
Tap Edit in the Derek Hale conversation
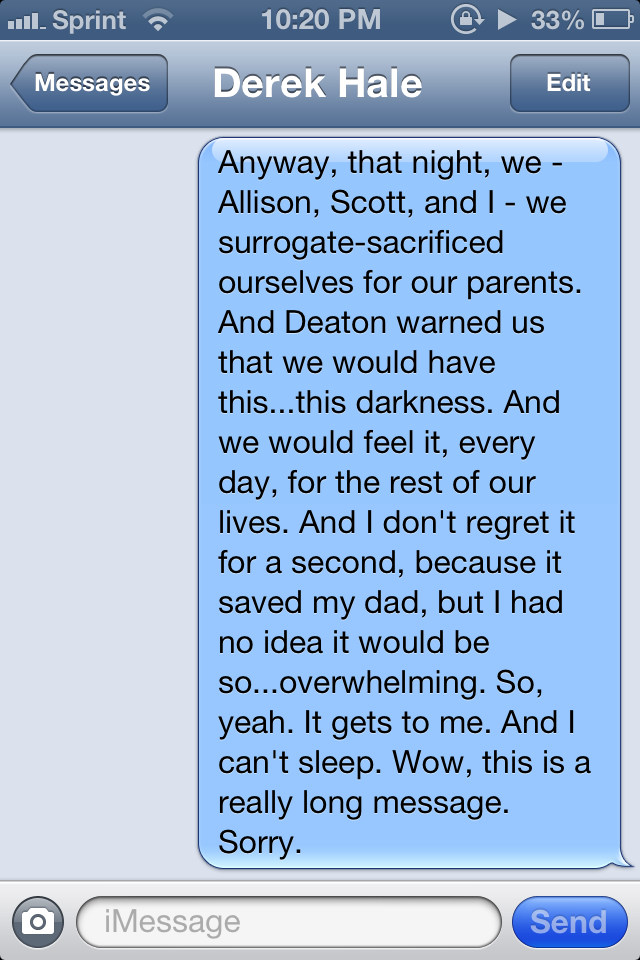point(568,84)
